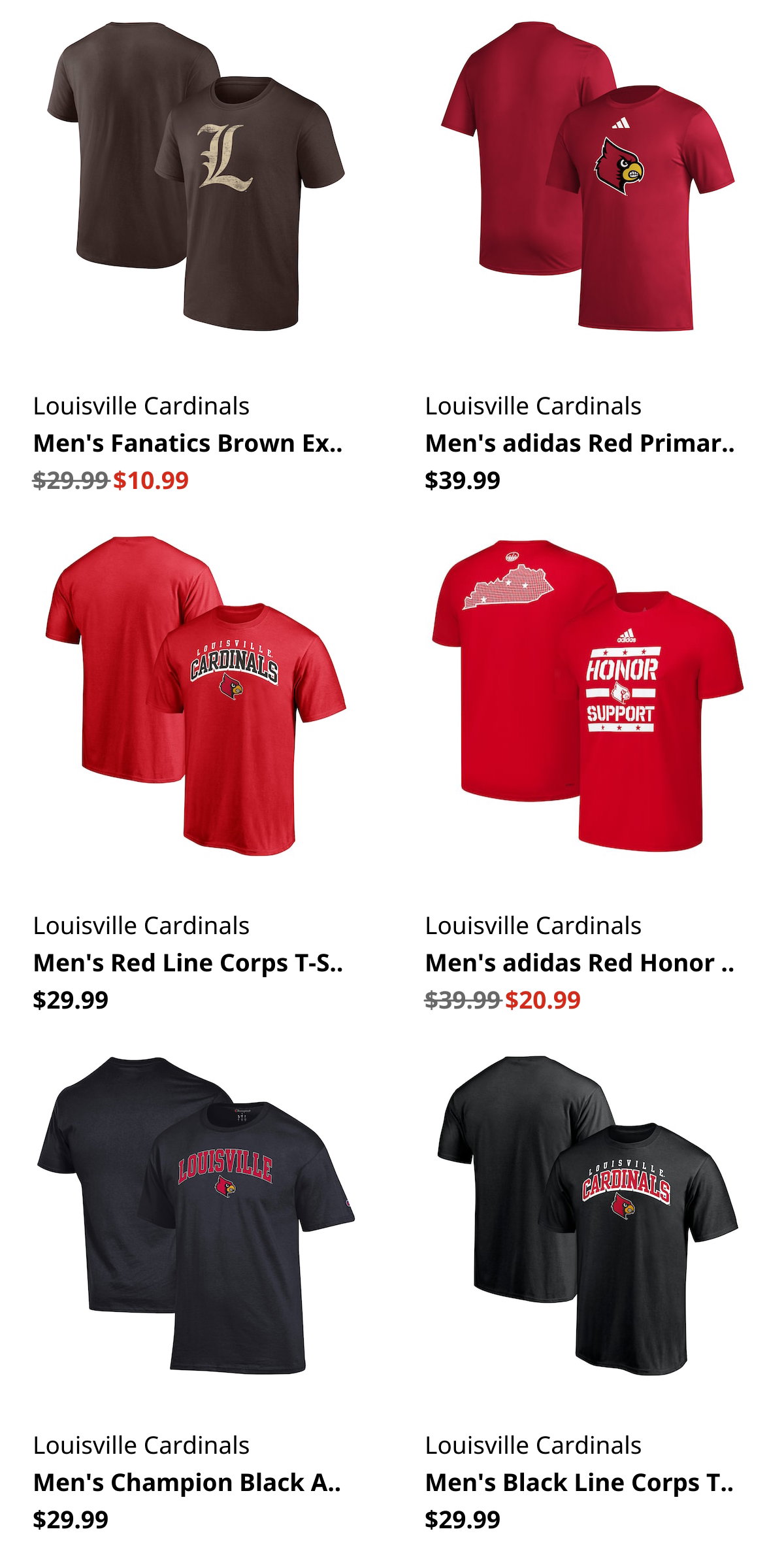This screenshot has width=784, height=1559.
Task: Open the Men's Black Line Corps T-shirt
Action: (x=580, y=1483)
